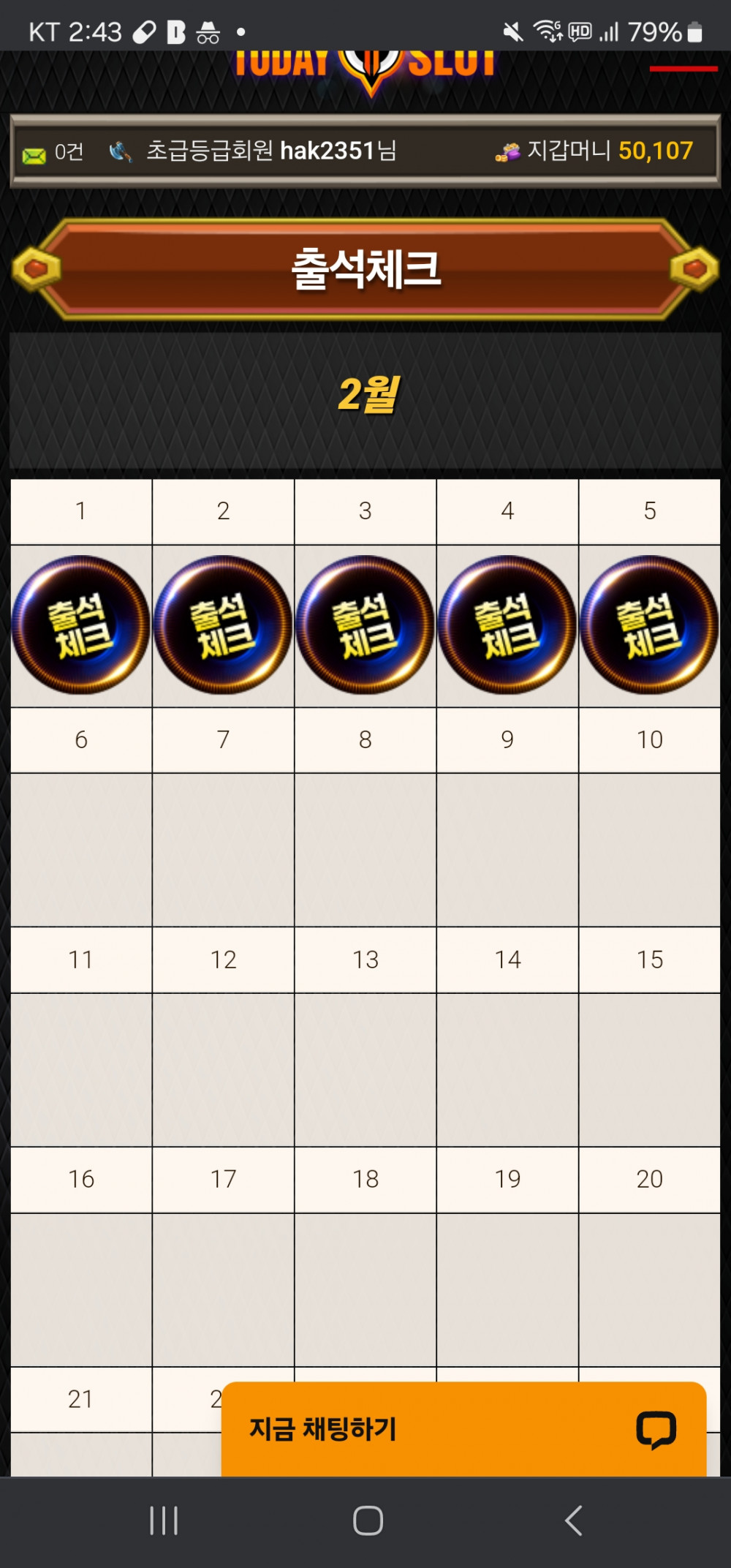Open the top-right menu button

683,69
